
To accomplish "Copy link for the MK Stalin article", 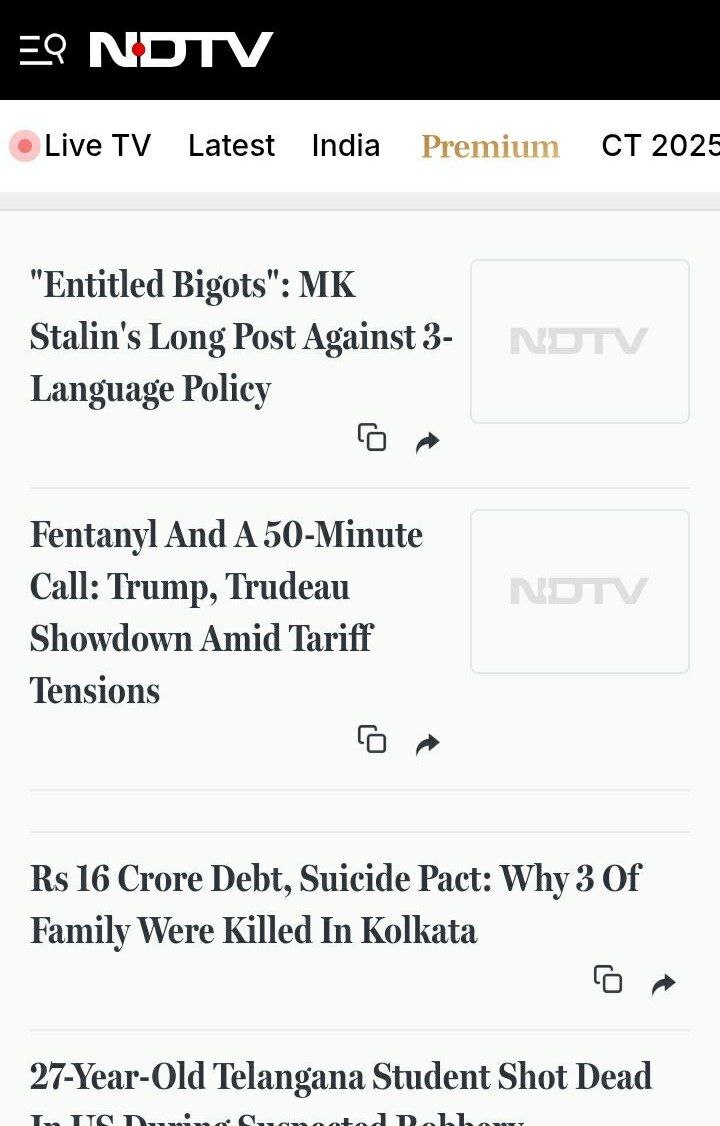I will pyautogui.click(x=372, y=438).
